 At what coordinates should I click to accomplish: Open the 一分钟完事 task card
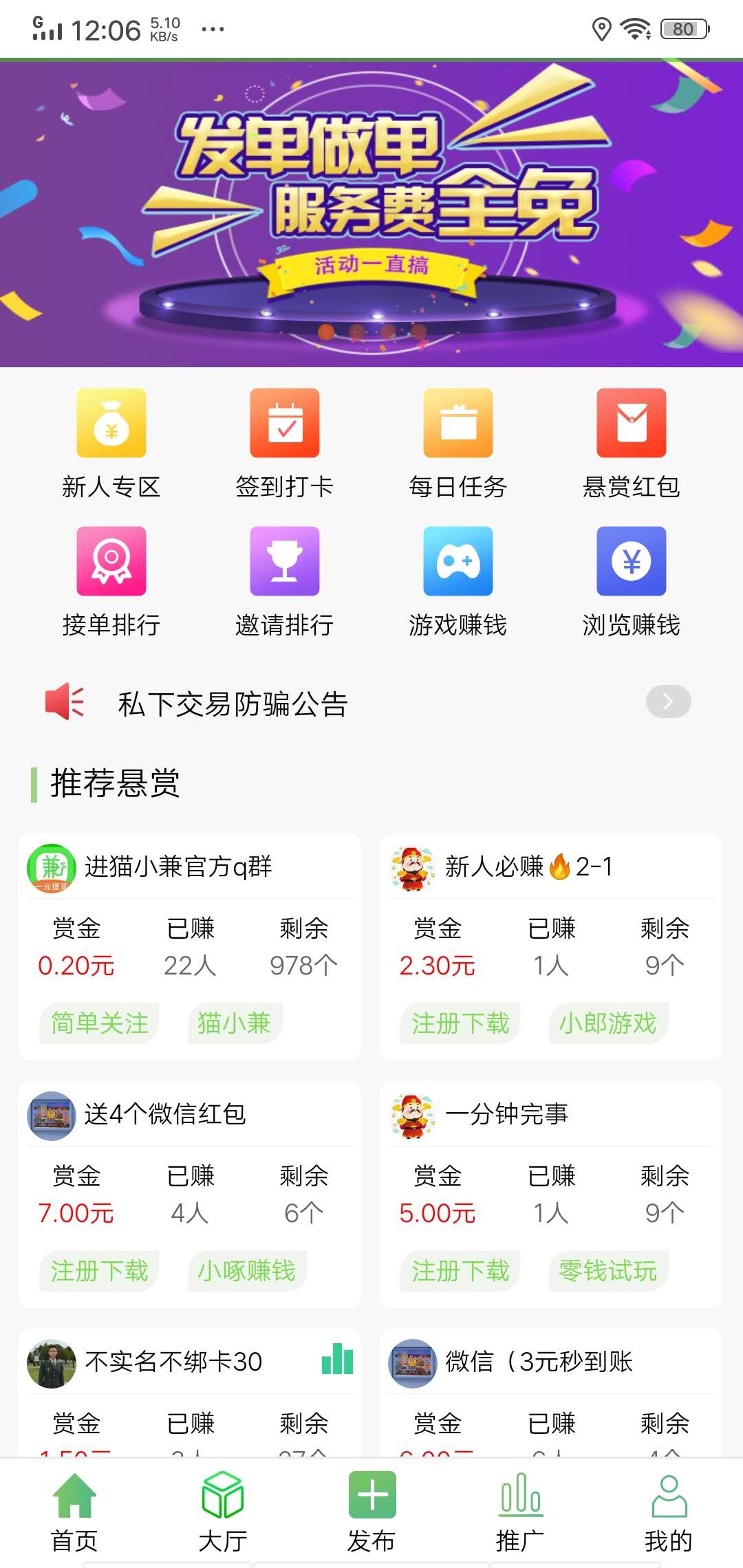click(550, 1194)
